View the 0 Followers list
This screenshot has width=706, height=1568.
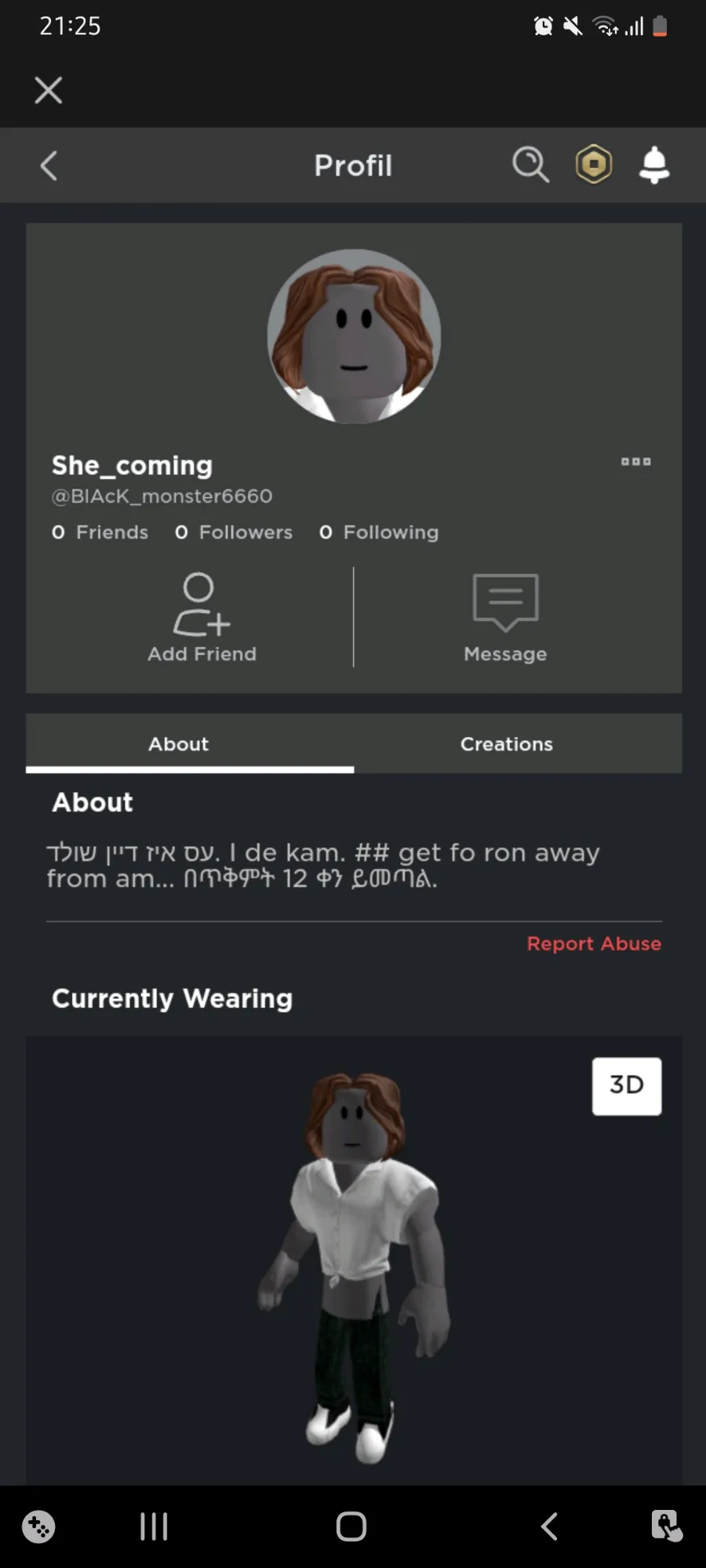(x=234, y=532)
